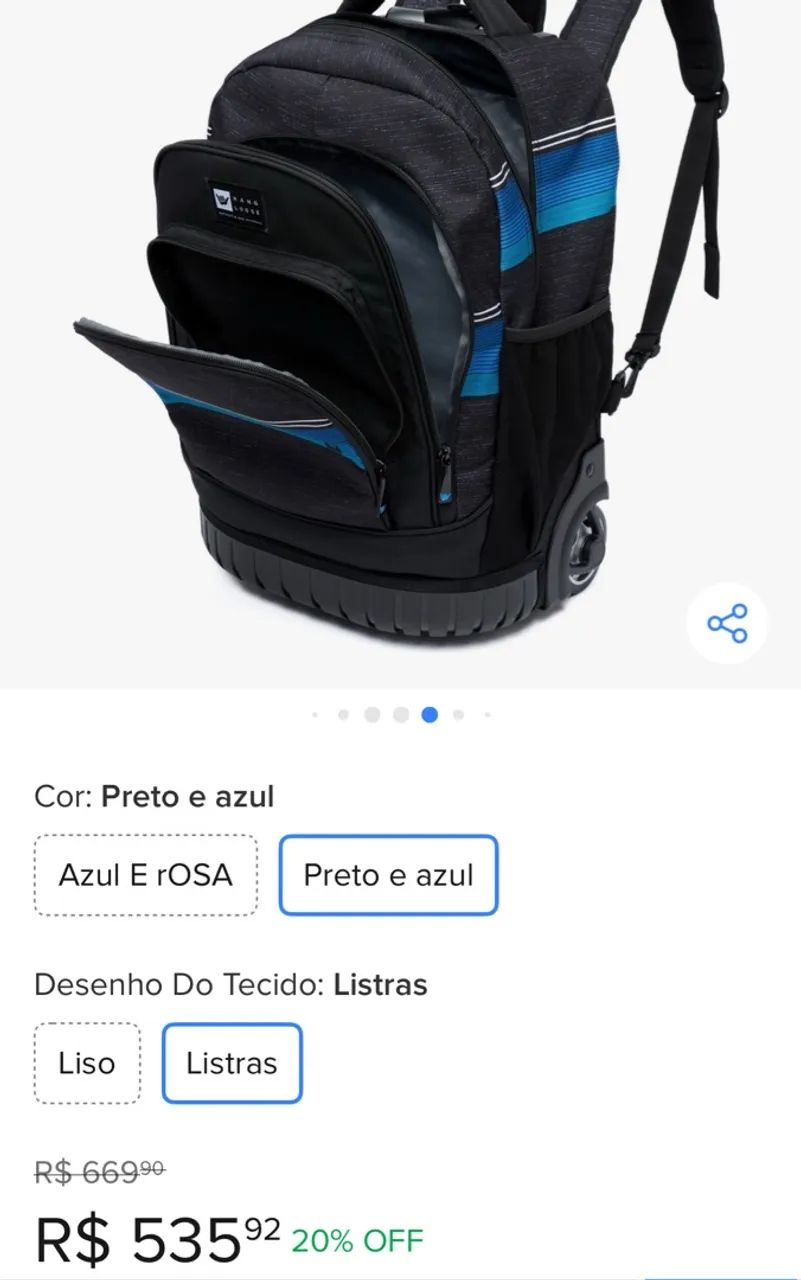This screenshot has width=801, height=1280.
Task: Enable the Liso fabric pattern option
Action: click(86, 1063)
